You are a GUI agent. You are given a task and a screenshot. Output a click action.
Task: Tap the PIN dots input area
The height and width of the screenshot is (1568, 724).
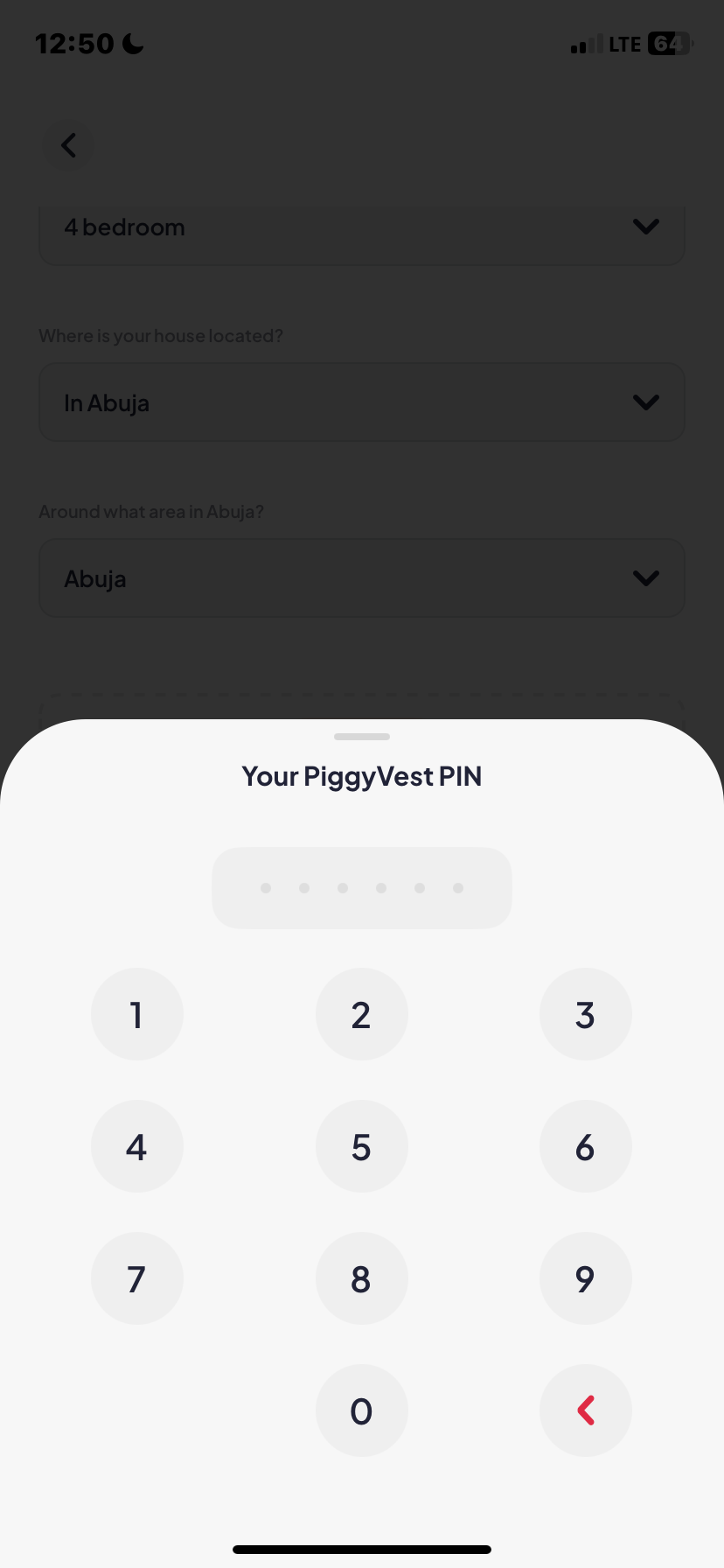pyautogui.click(x=362, y=887)
